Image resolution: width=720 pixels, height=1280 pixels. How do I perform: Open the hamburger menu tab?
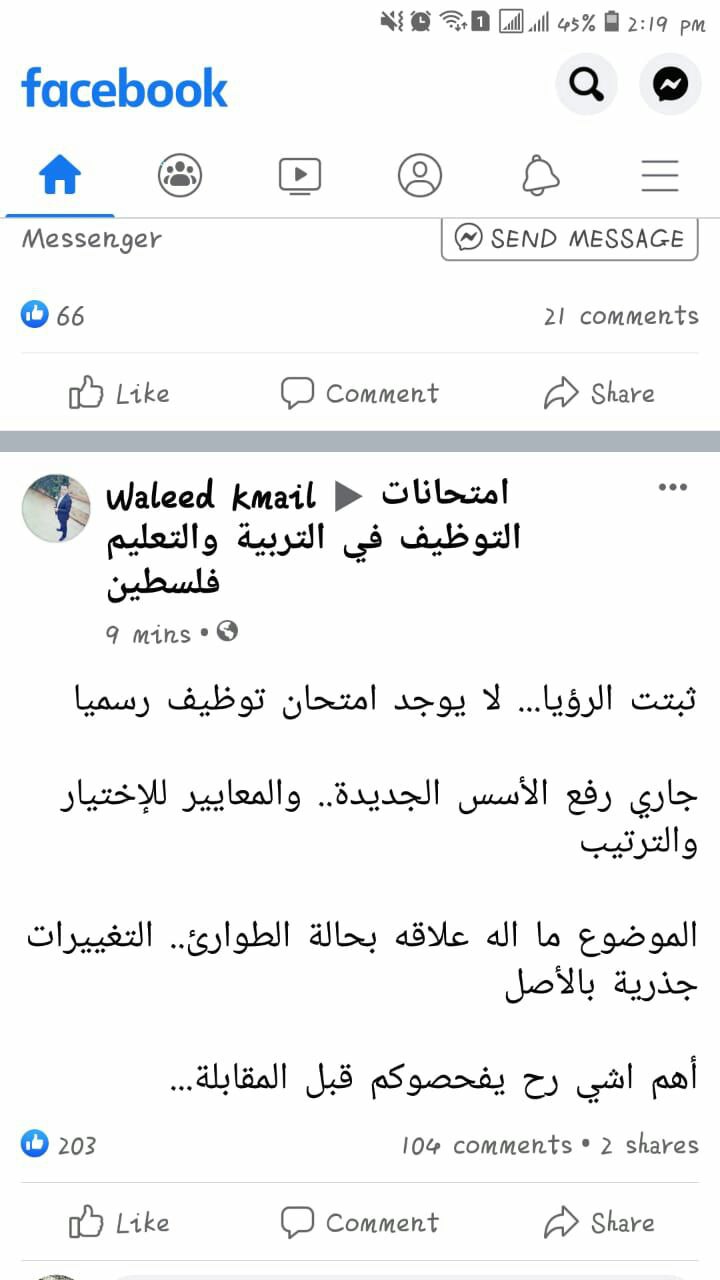click(x=660, y=177)
